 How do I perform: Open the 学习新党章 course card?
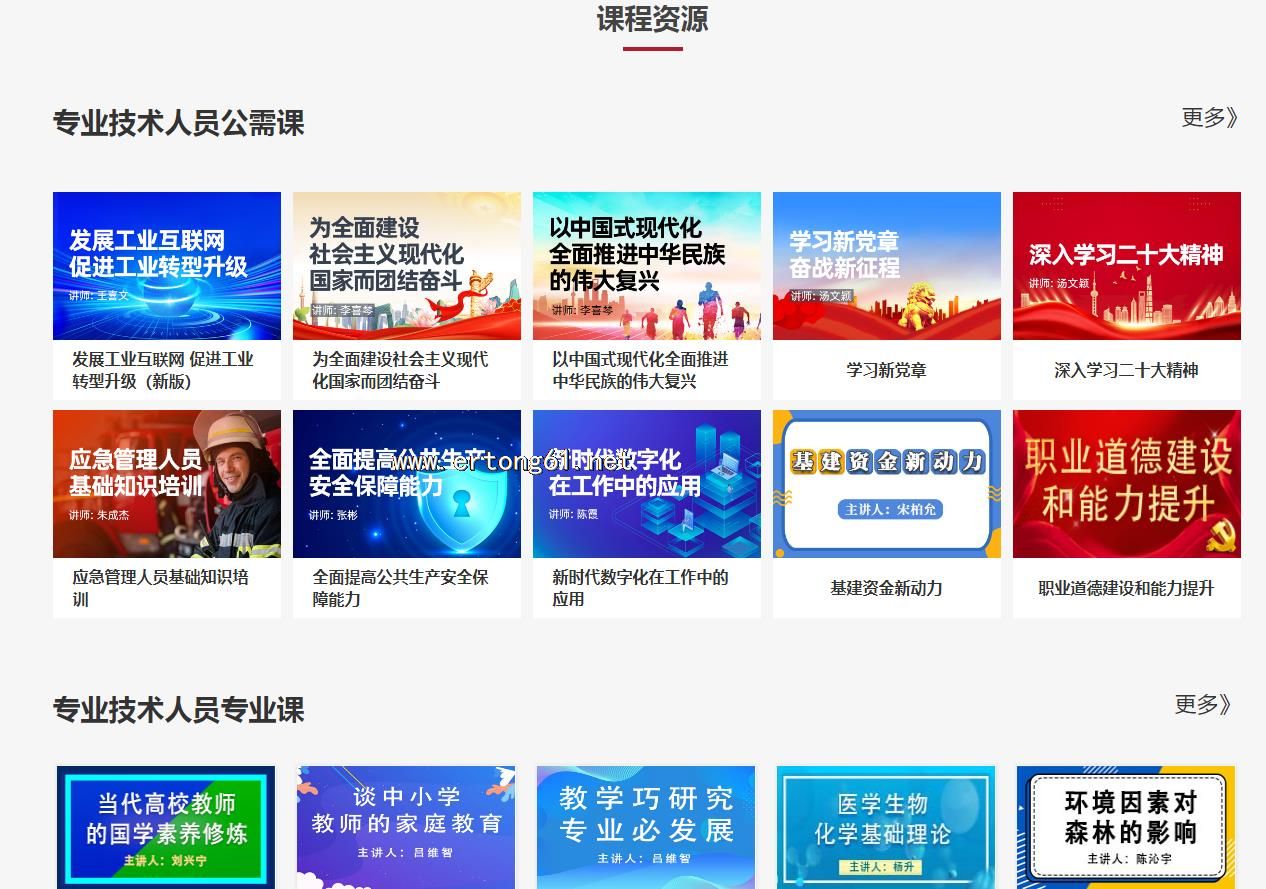click(886, 266)
